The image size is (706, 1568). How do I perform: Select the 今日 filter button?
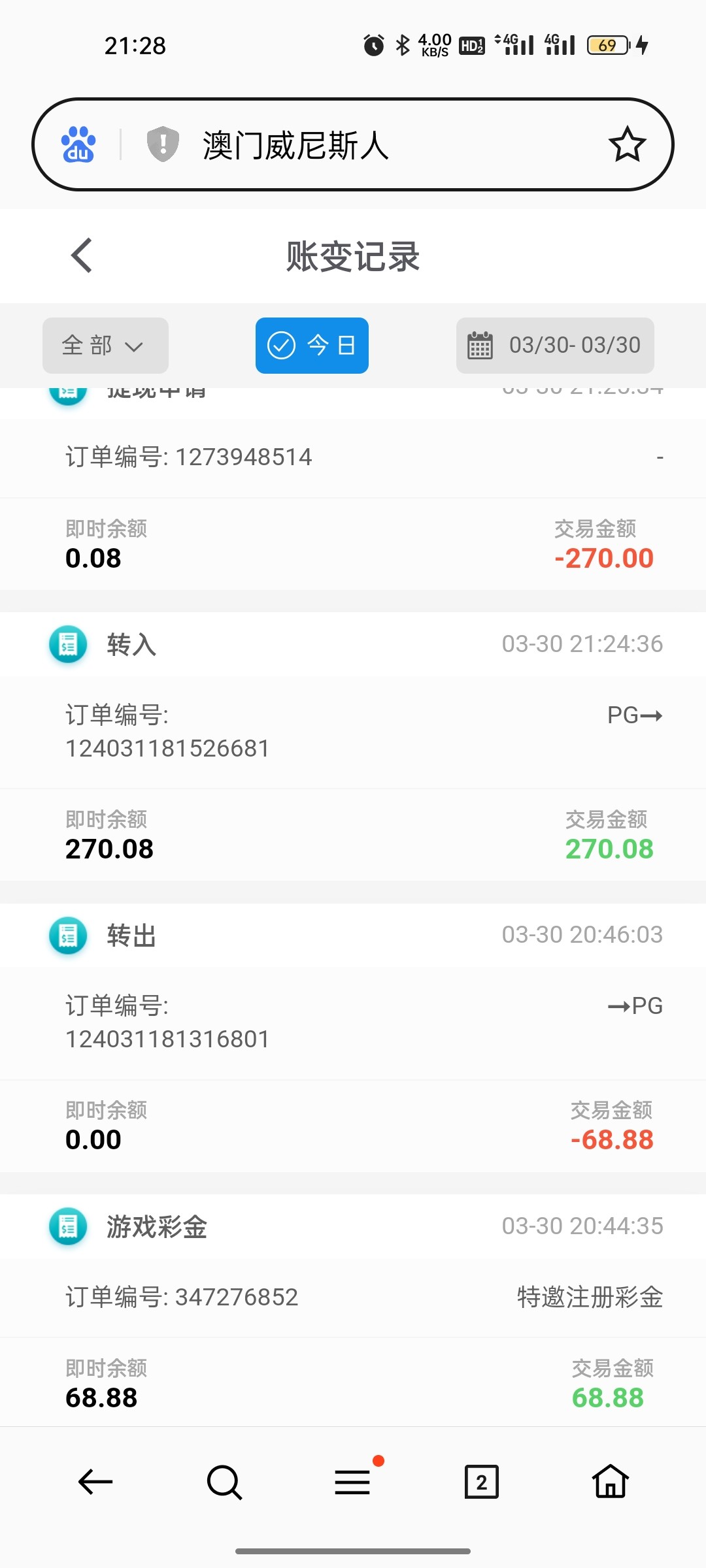[x=312, y=345]
